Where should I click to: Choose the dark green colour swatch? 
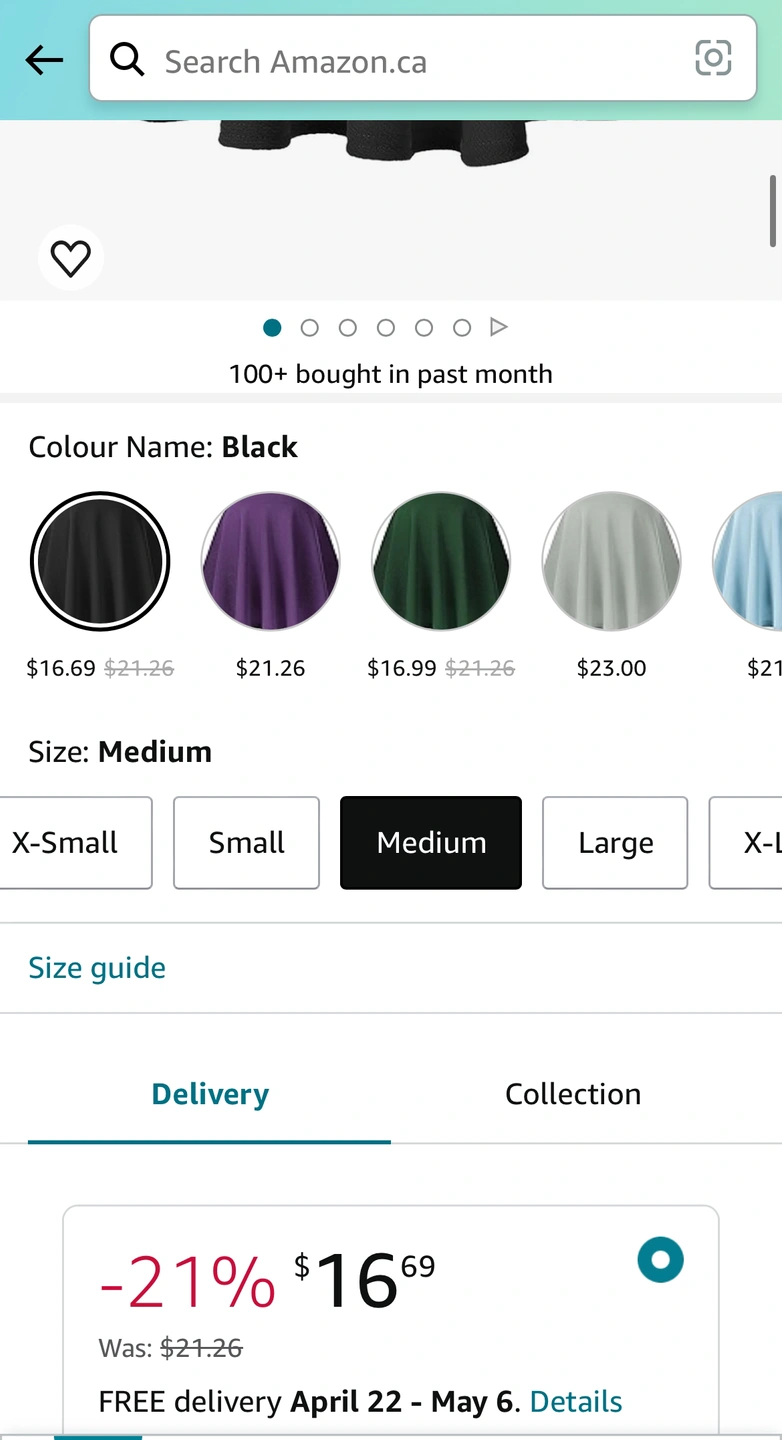441,561
